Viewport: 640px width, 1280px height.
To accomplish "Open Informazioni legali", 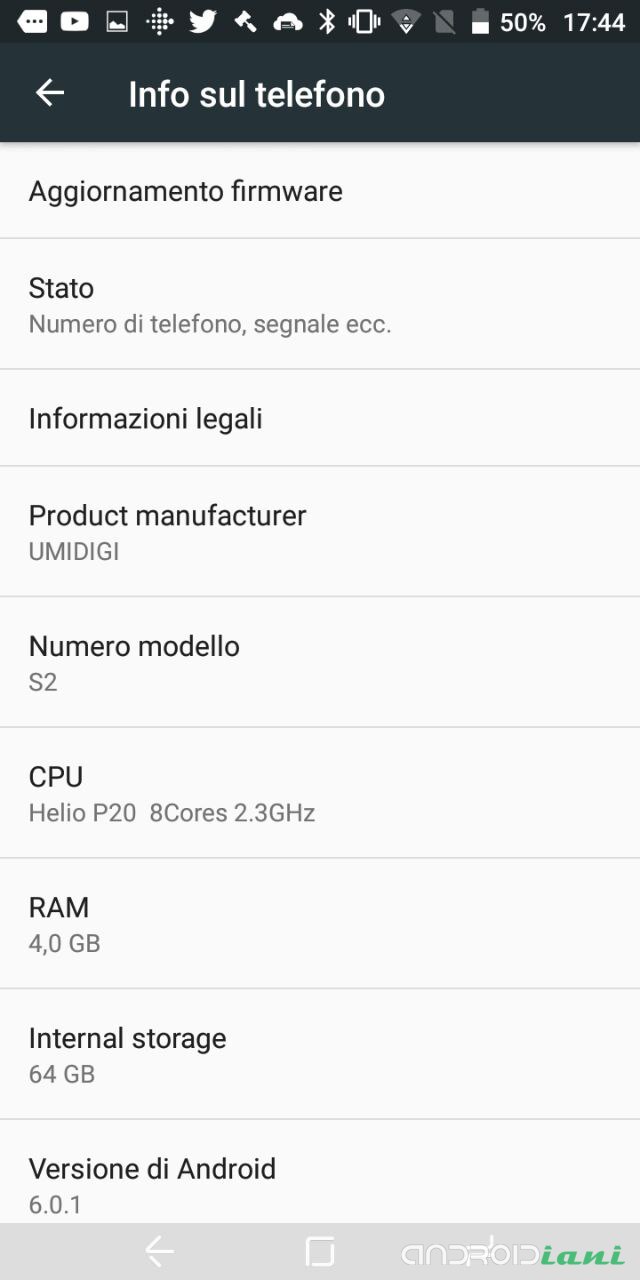I will pos(320,418).
